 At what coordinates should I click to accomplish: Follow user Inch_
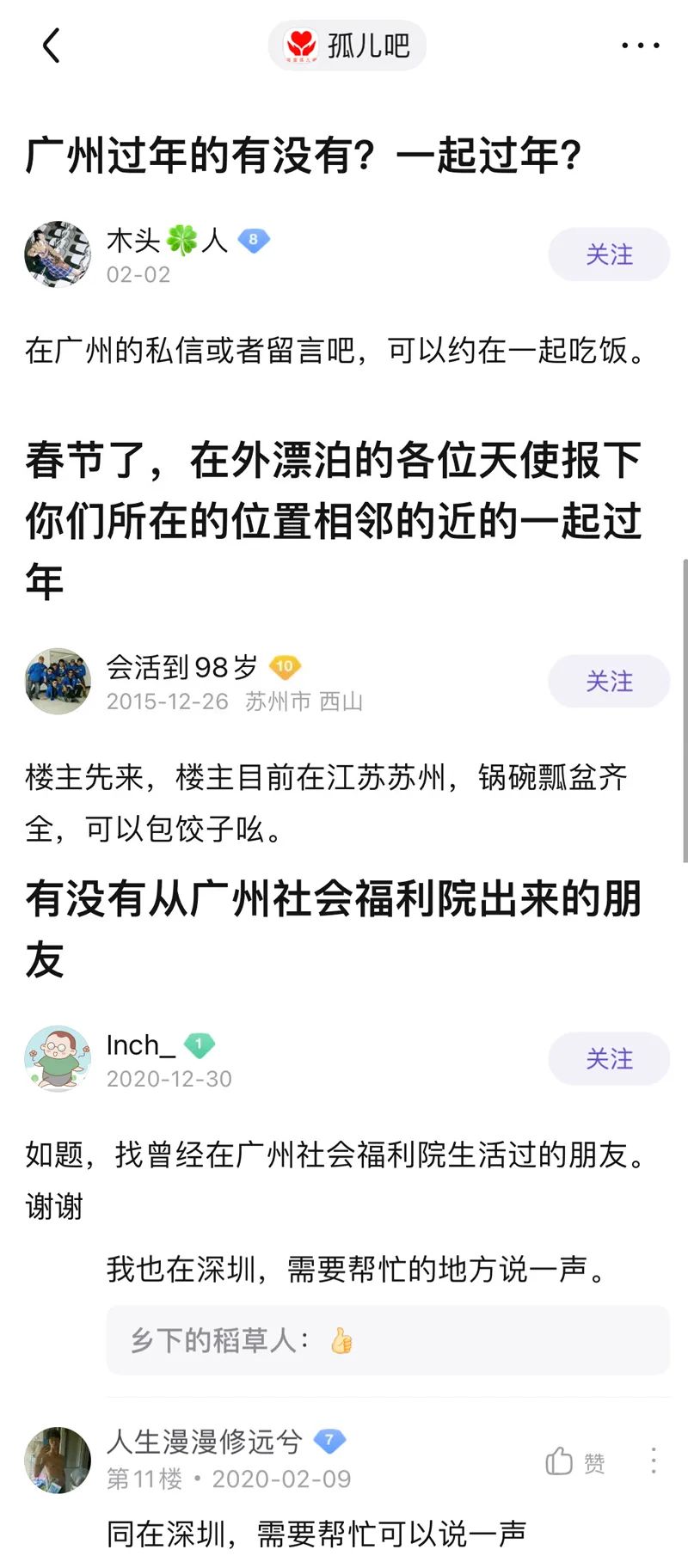(x=608, y=1058)
